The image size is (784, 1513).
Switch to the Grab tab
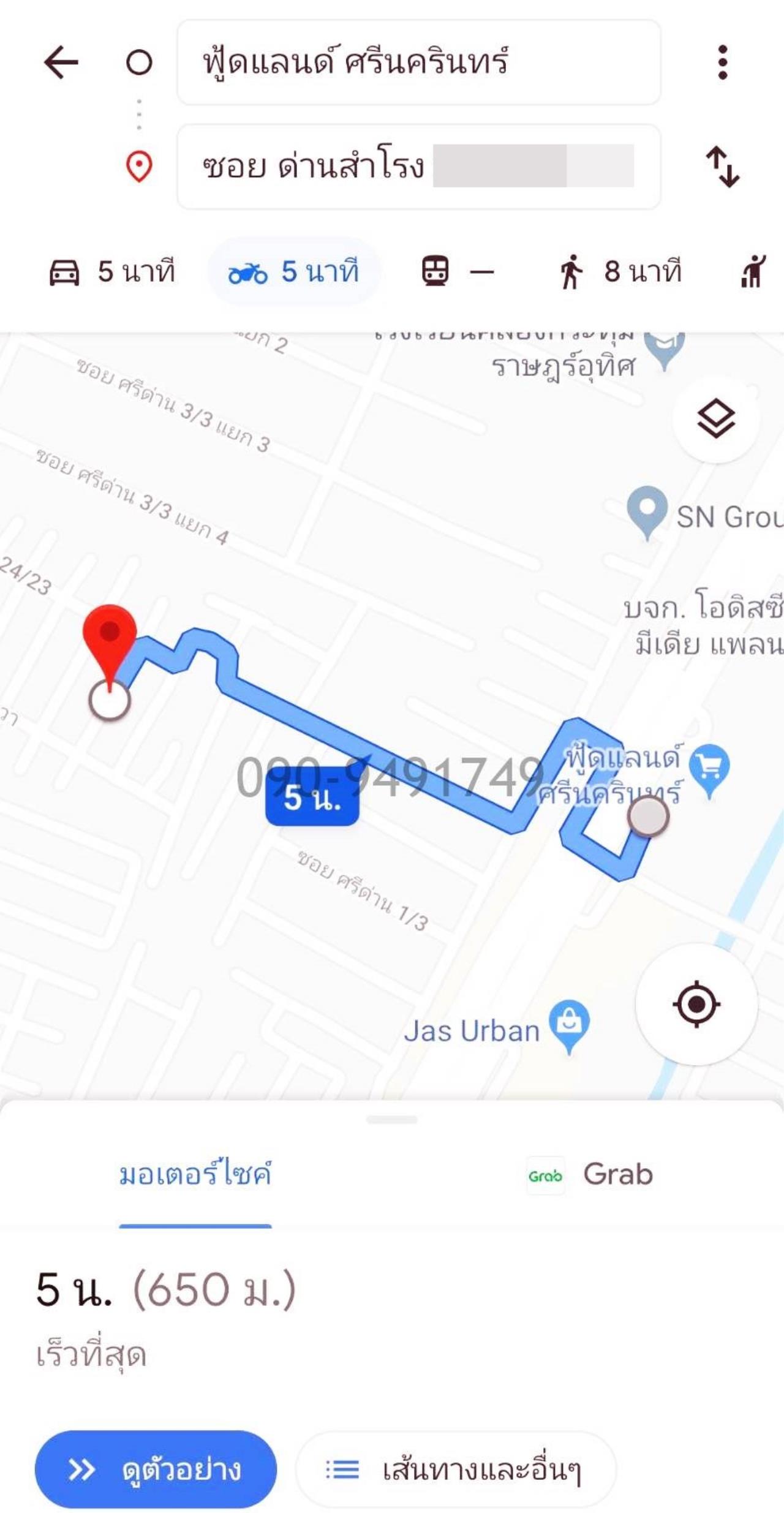[590, 1174]
